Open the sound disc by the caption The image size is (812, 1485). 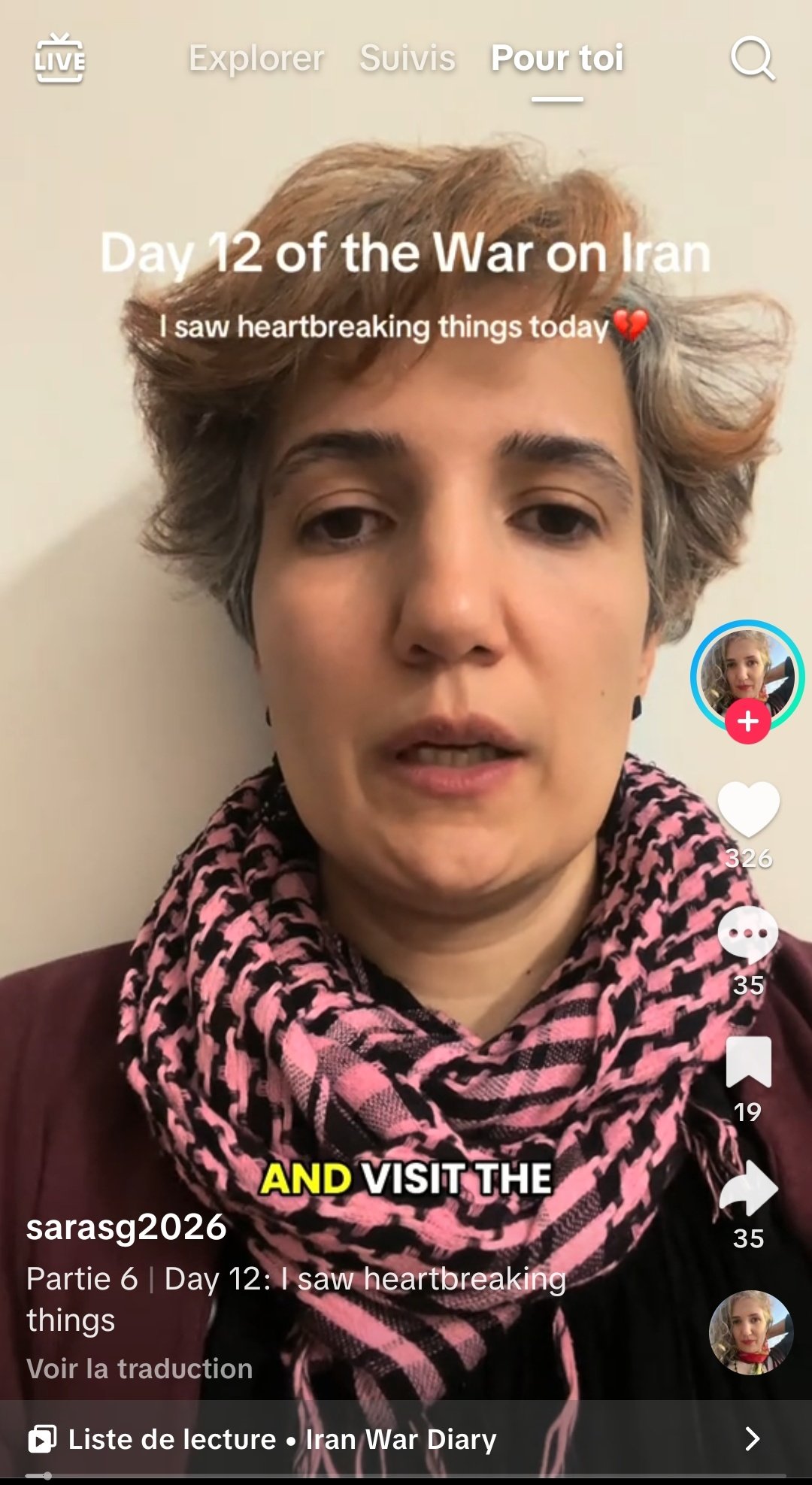click(750, 1332)
